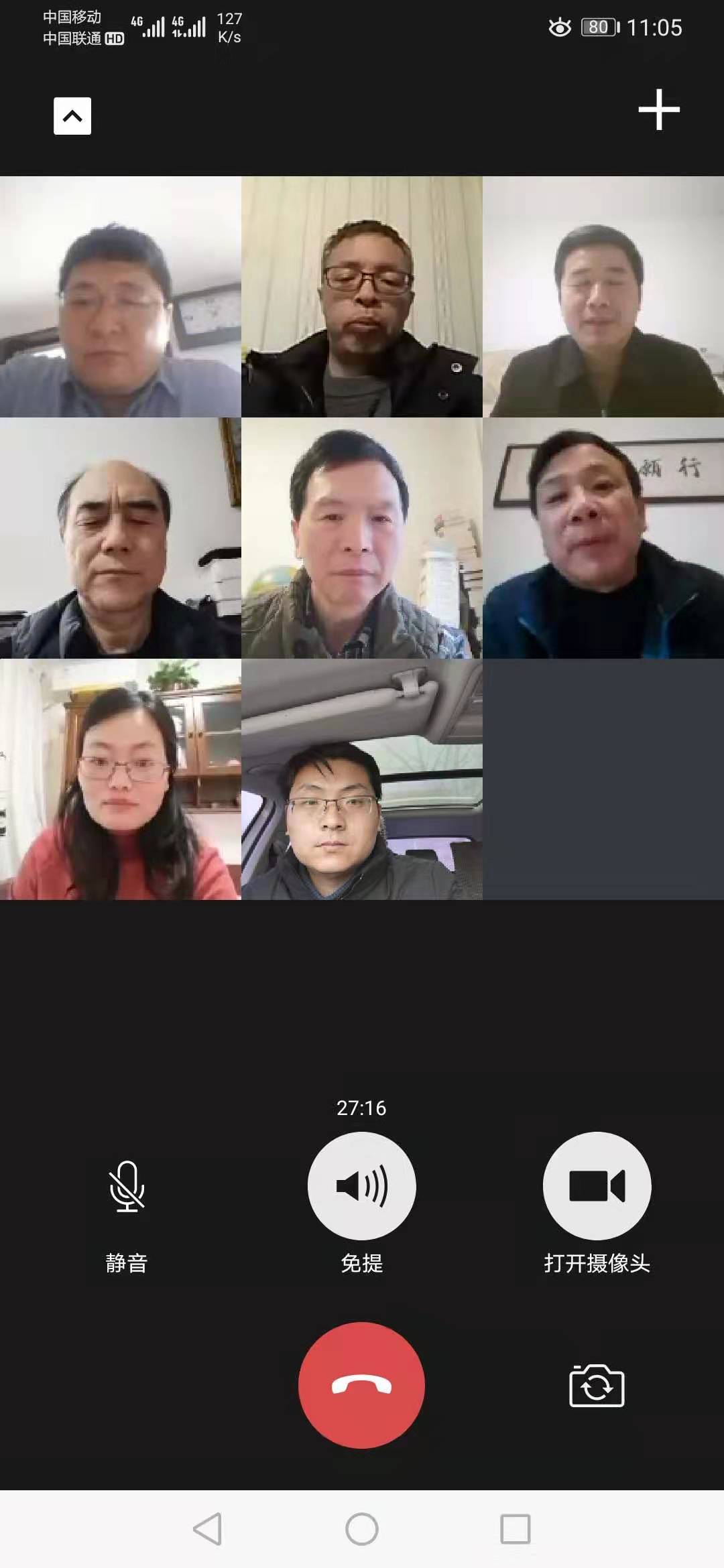The image size is (724, 1568).
Task: Toggle the 静音 mute microphone button
Action: tap(127, 1186)
